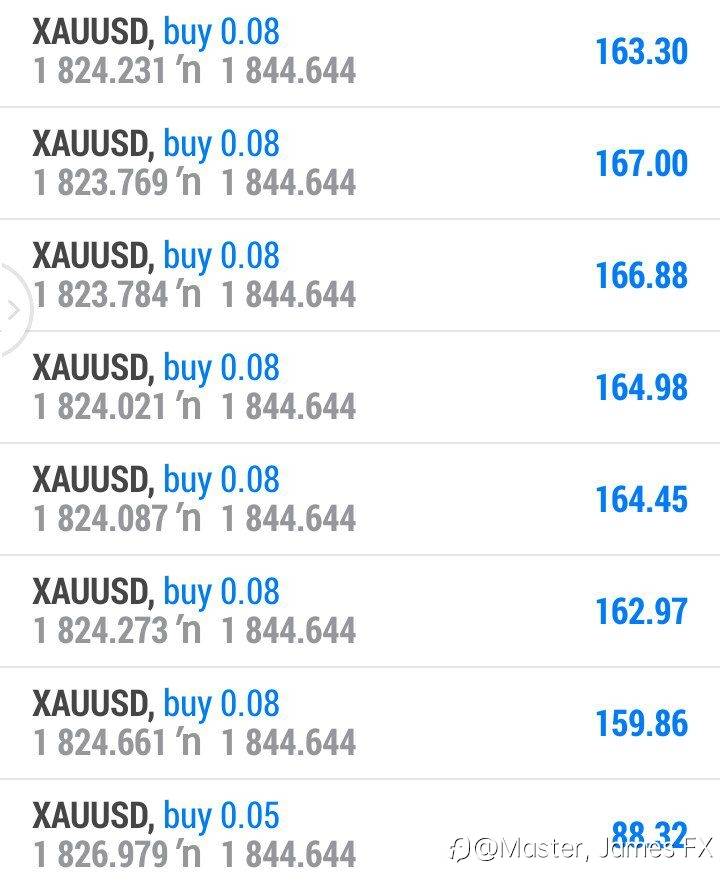
Task: Open the side panel arrow handle
Action: pos(13,310)
